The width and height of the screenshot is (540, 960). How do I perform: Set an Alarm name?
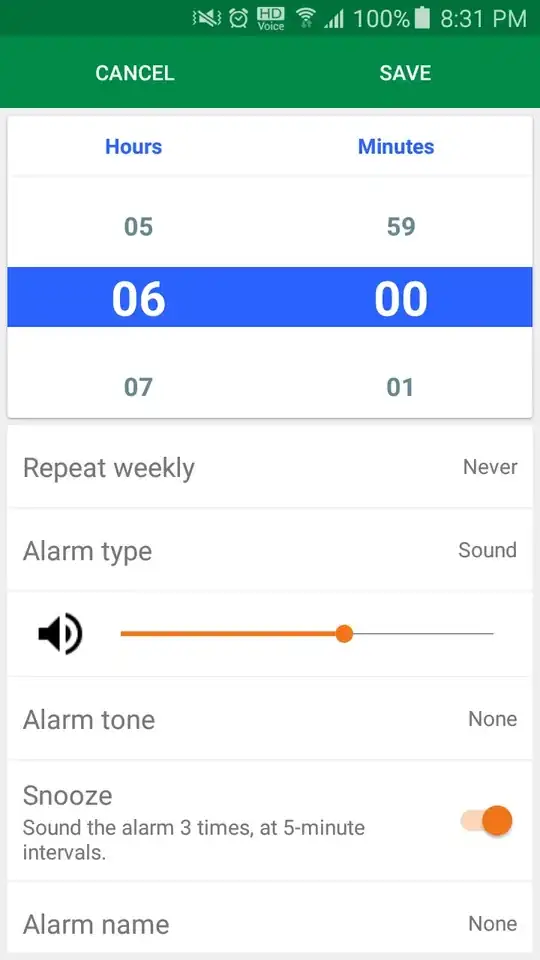(270, 924)
